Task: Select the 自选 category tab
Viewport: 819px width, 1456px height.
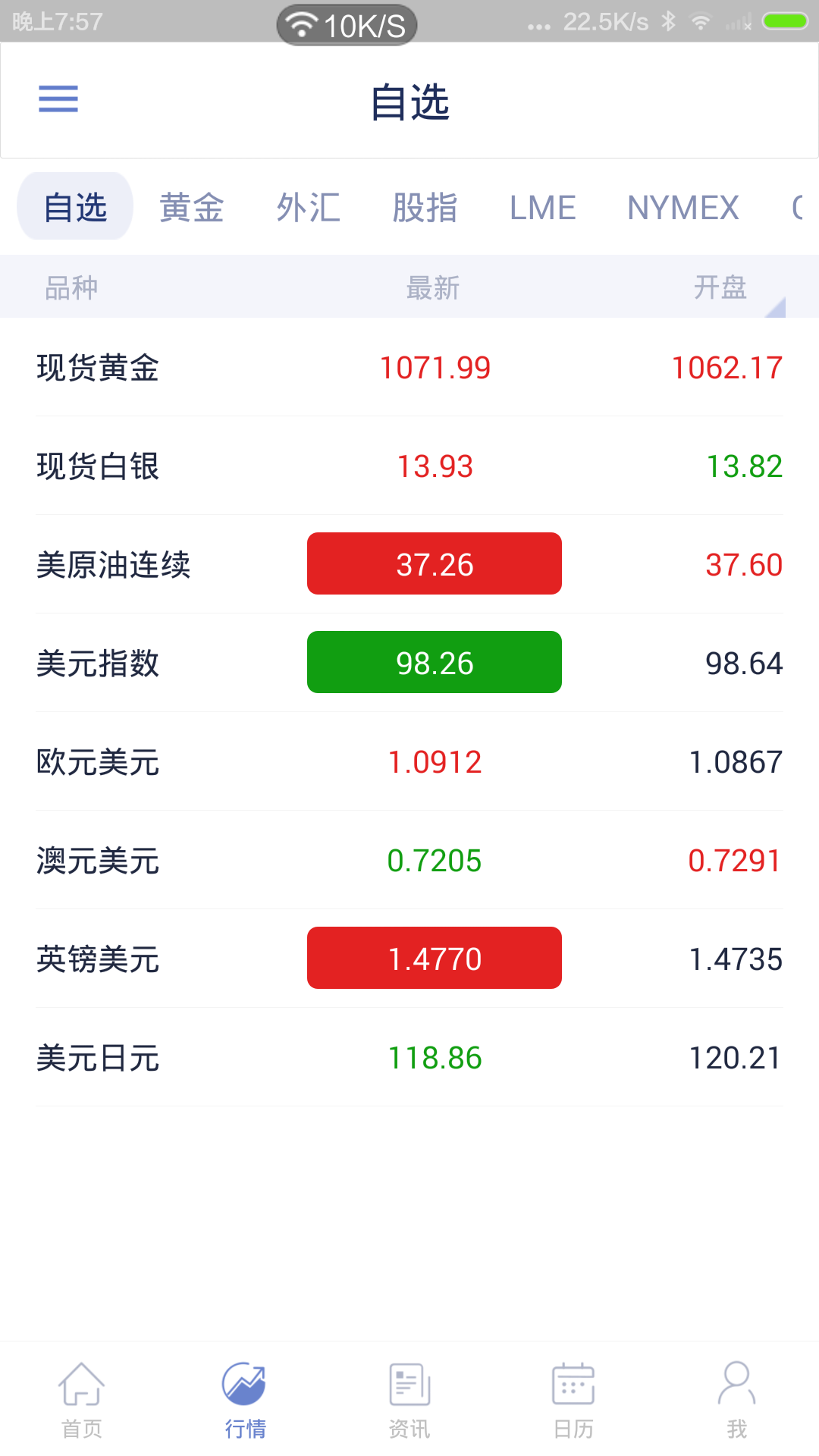Action: click(75, 206)
